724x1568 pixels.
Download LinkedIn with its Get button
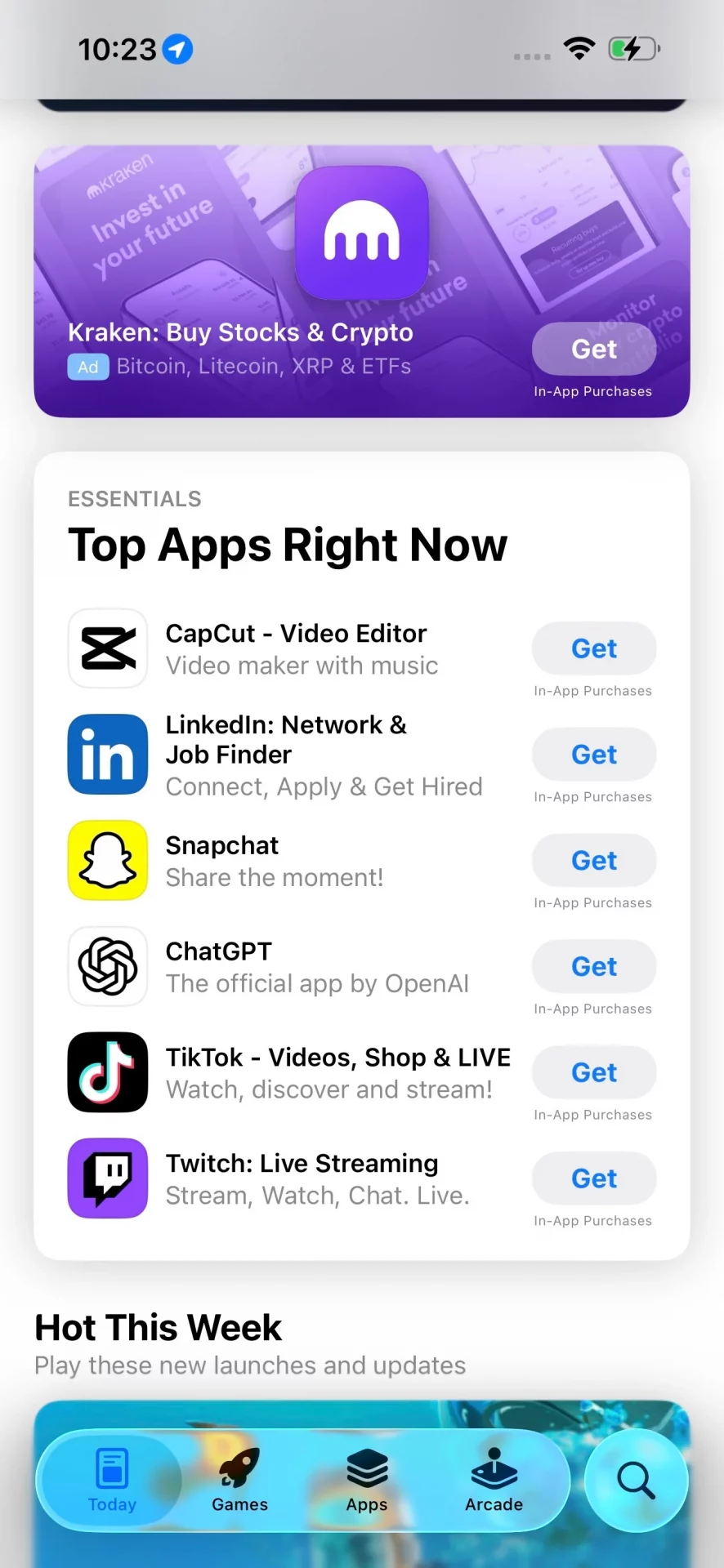click(594, 755)
